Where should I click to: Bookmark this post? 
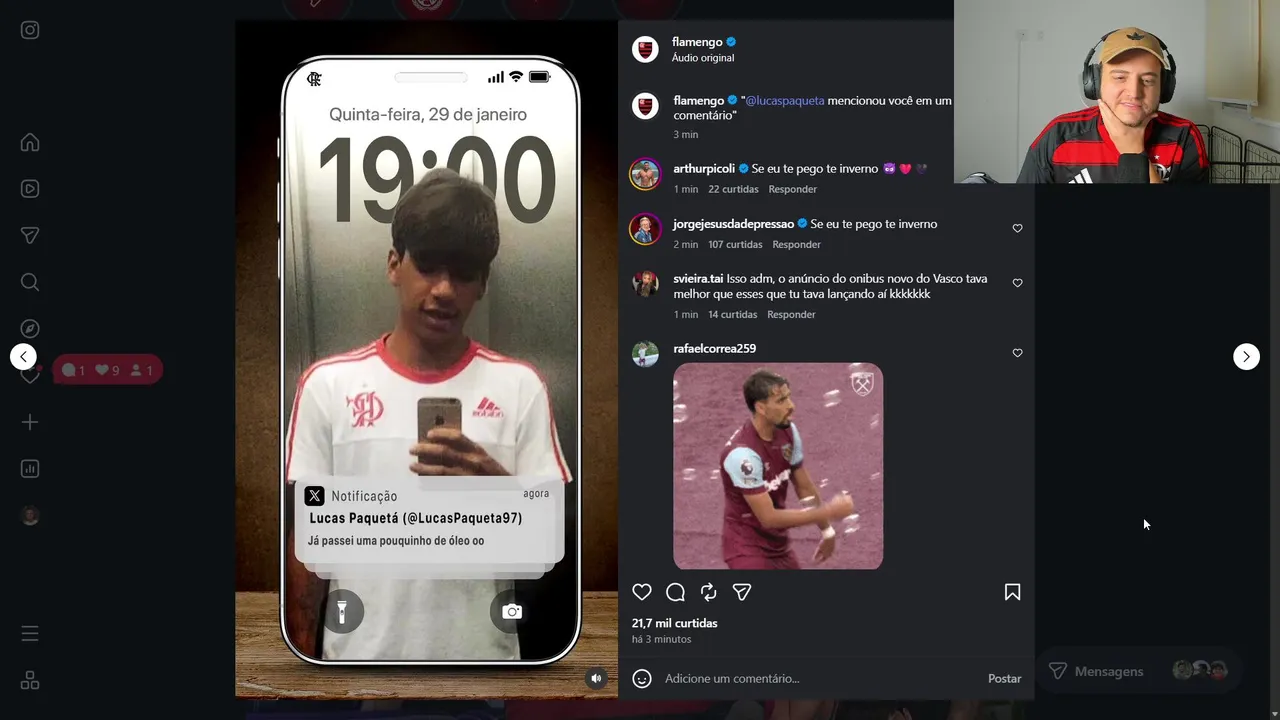click(1012, 592)
